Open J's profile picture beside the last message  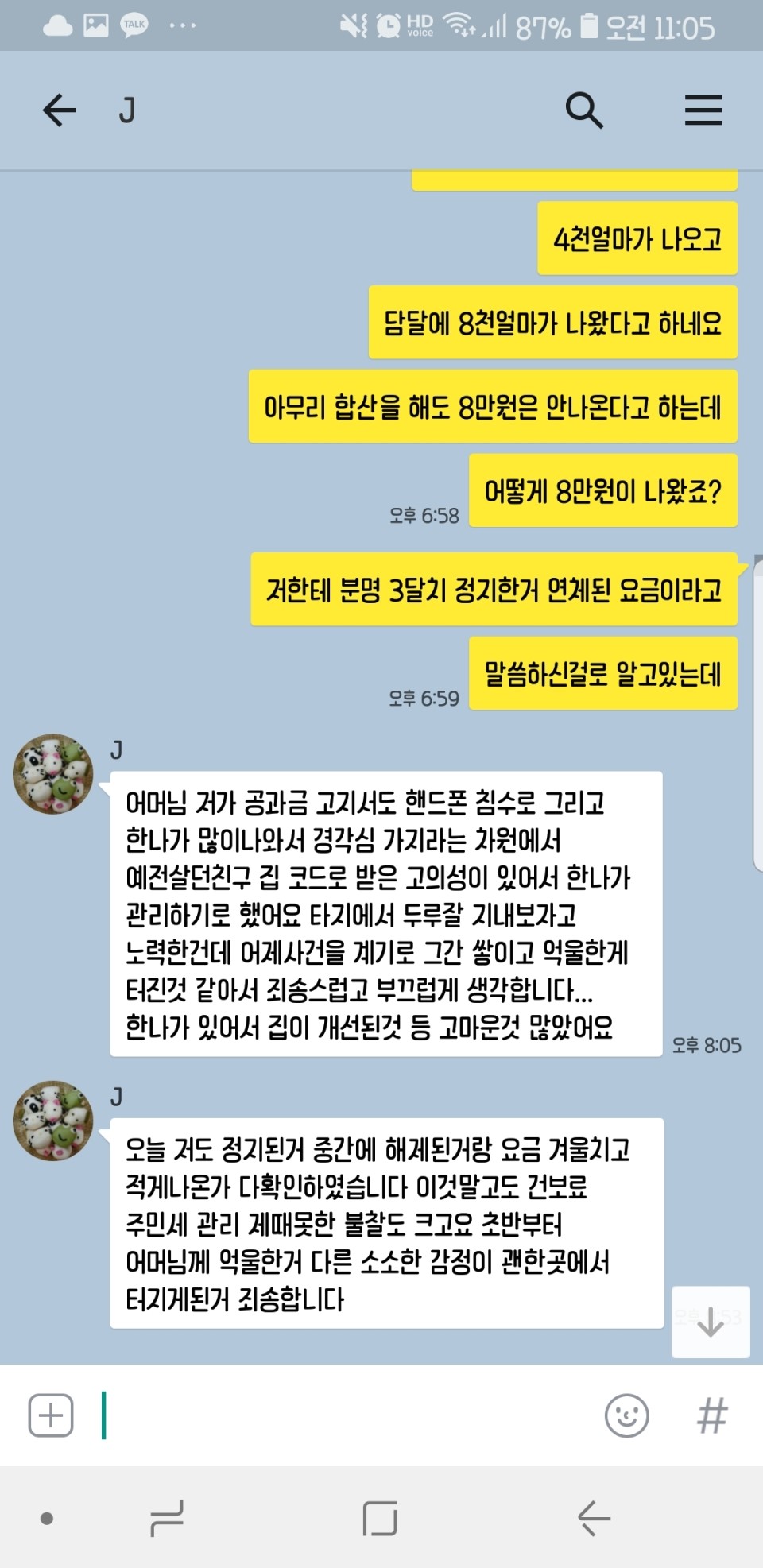click(53, 1120)
